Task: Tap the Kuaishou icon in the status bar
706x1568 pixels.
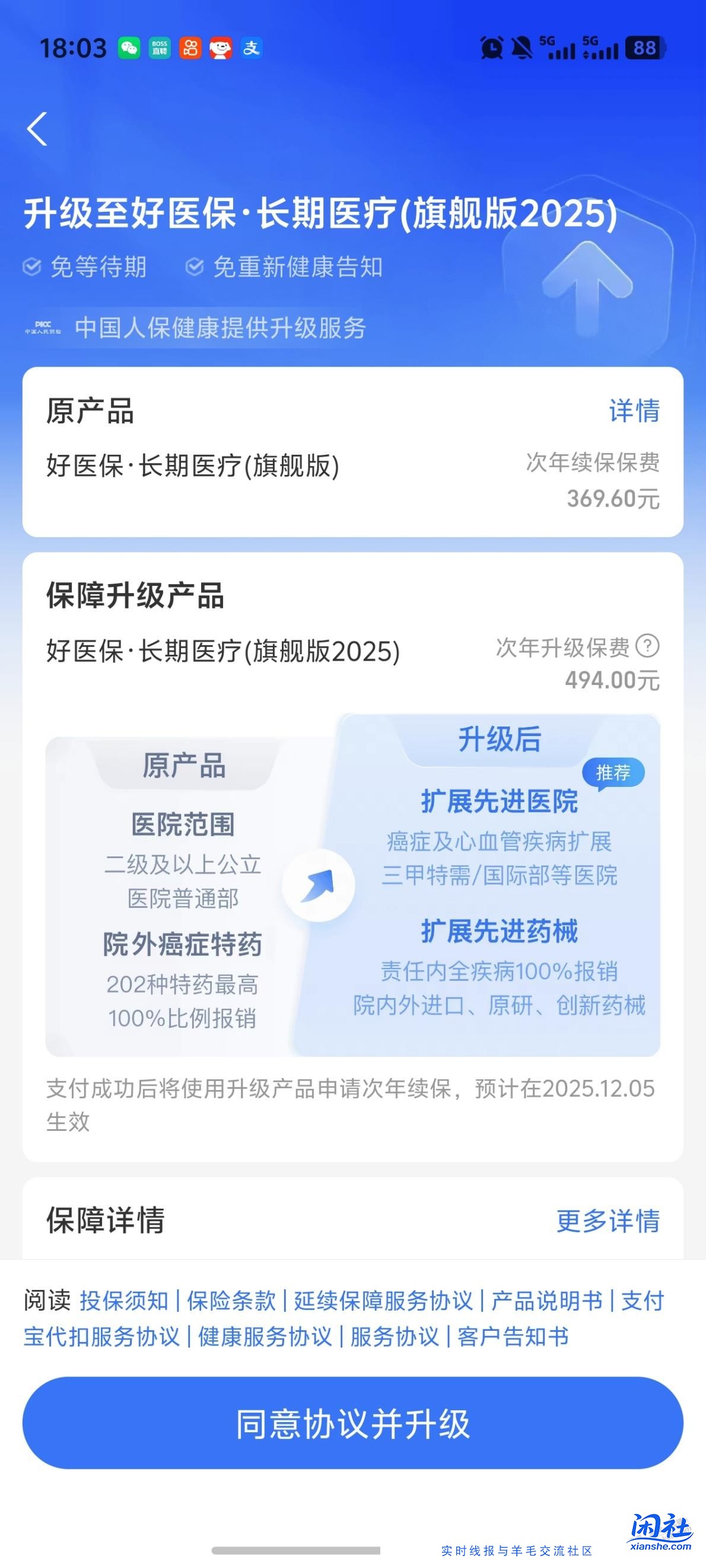Action: click(x=190, y=47)
